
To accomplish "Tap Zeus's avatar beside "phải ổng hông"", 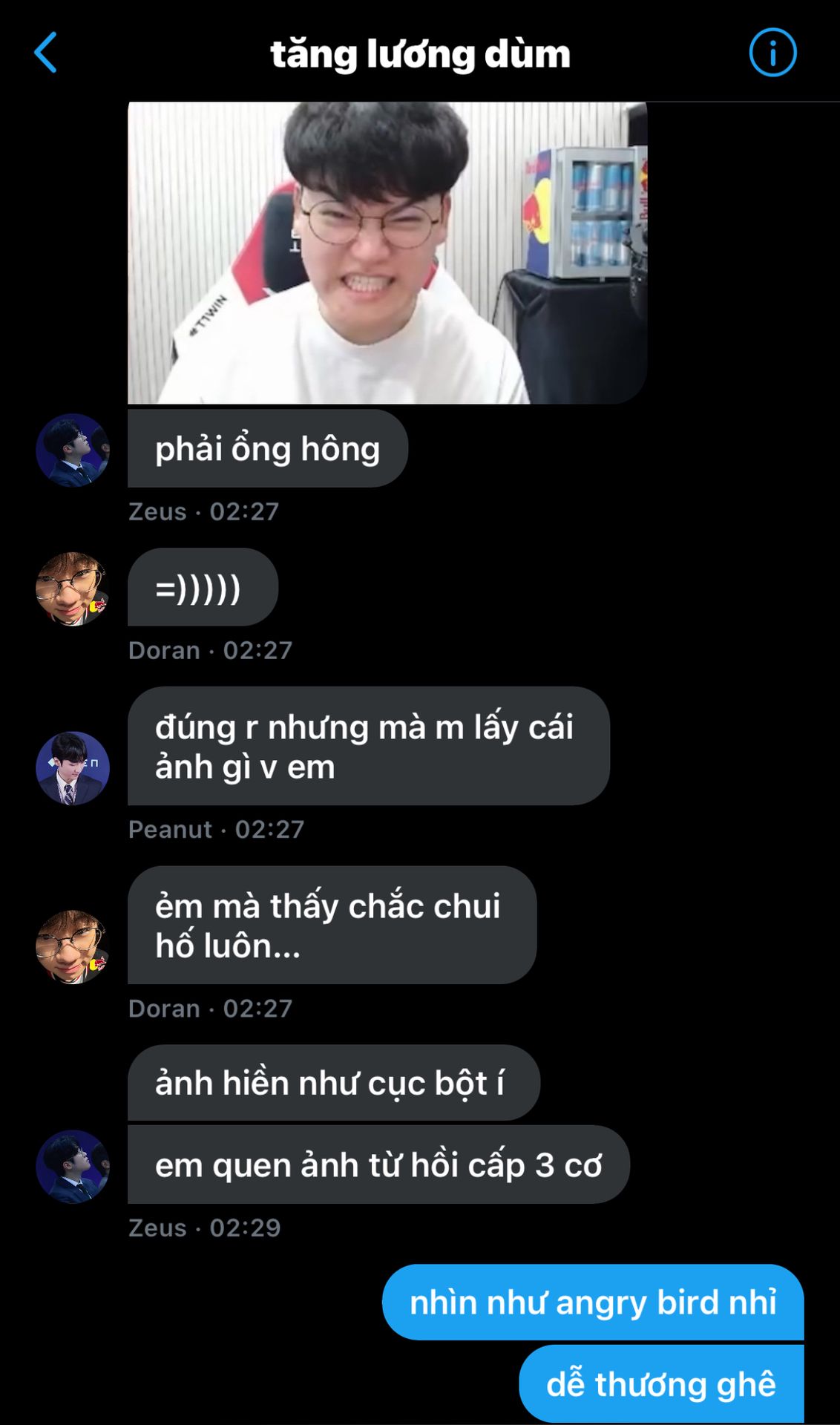I will tap(73, 451).
